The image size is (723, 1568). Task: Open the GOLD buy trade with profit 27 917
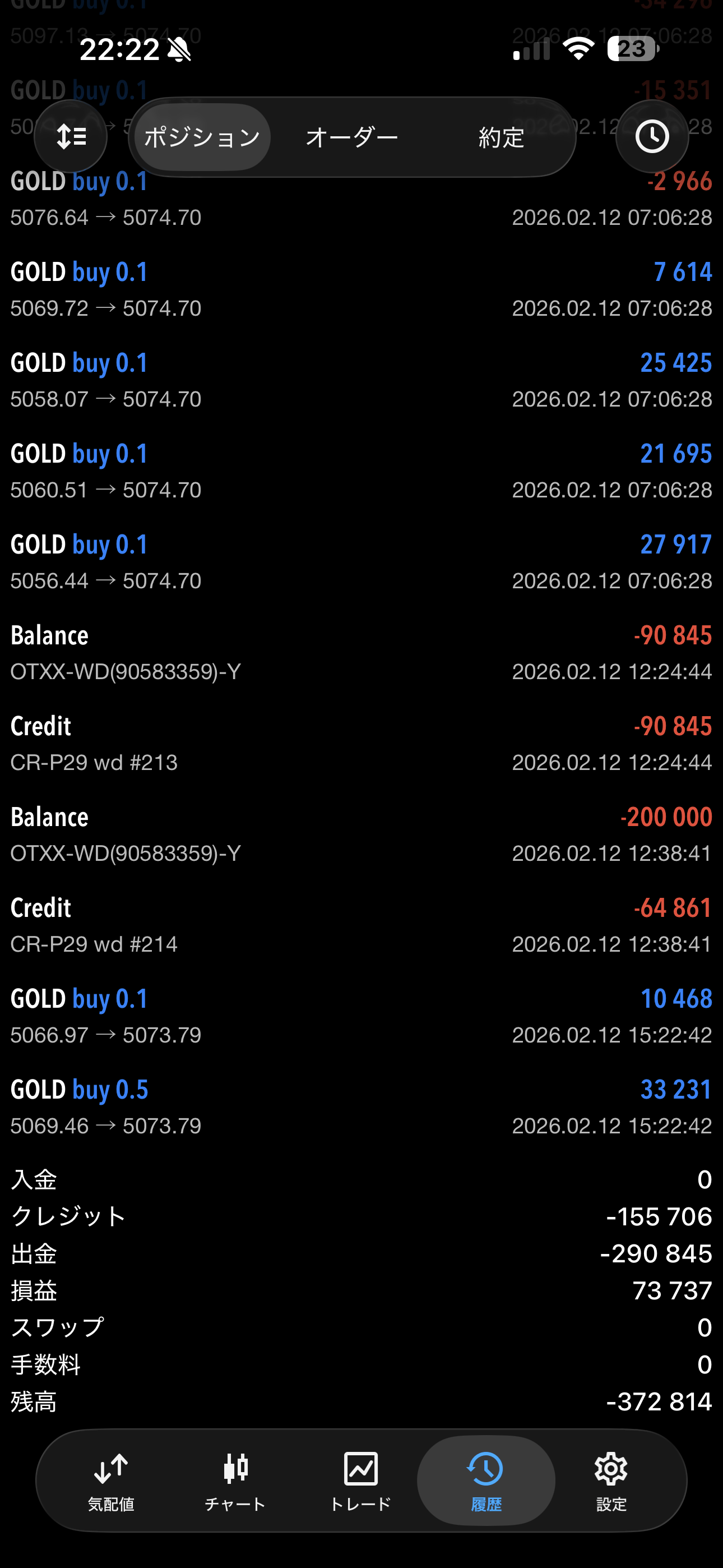point(361,562)
